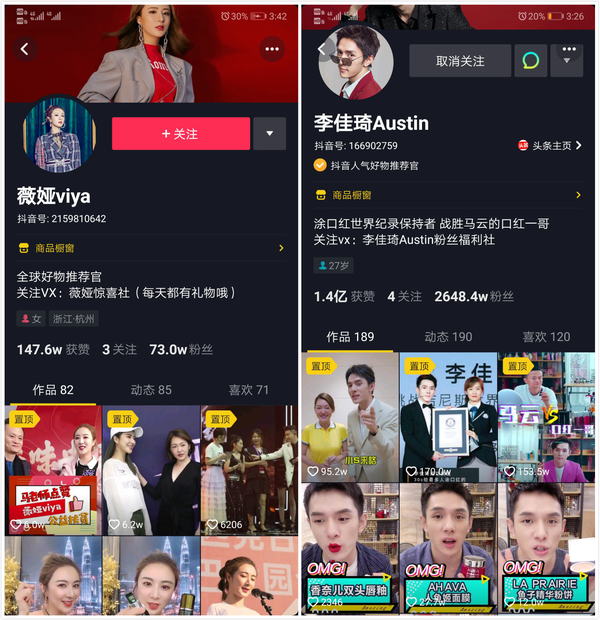Switch to 喜欢 71 tab

pyautogui.click(x=248, y=390)
